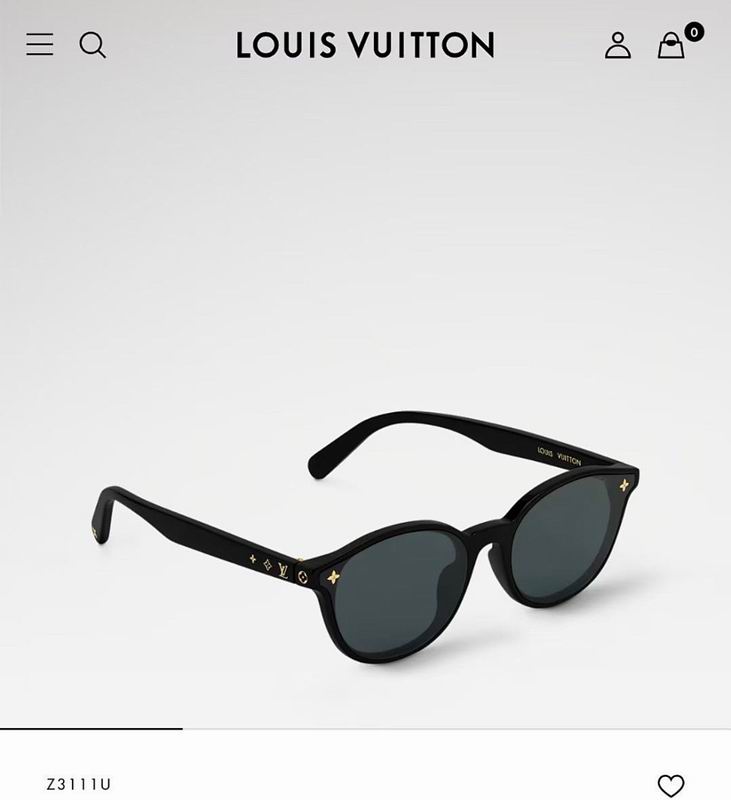Check bag contents showing zero items

(668, 47)
